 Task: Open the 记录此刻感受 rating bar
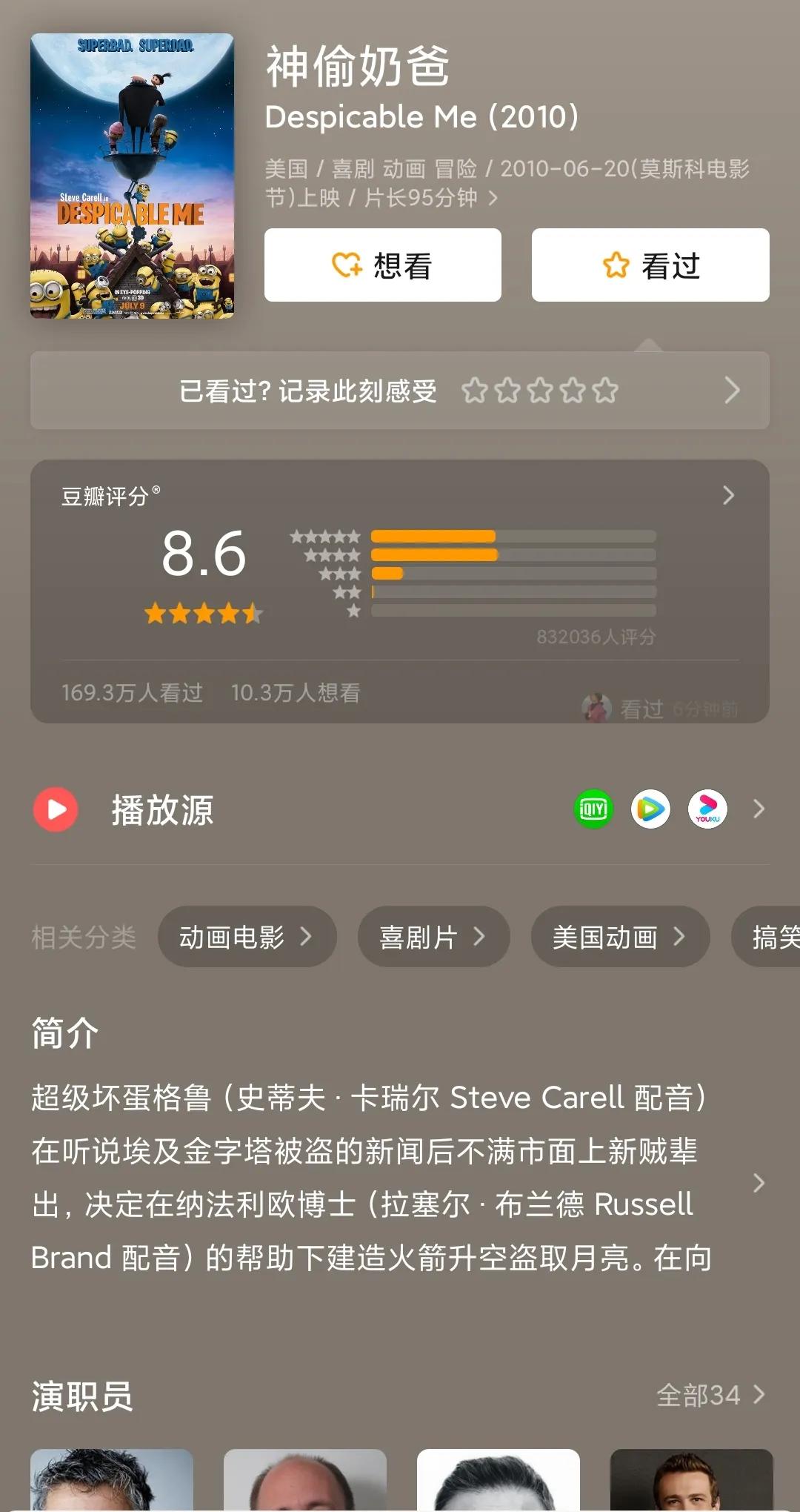[x=399, y=391]
